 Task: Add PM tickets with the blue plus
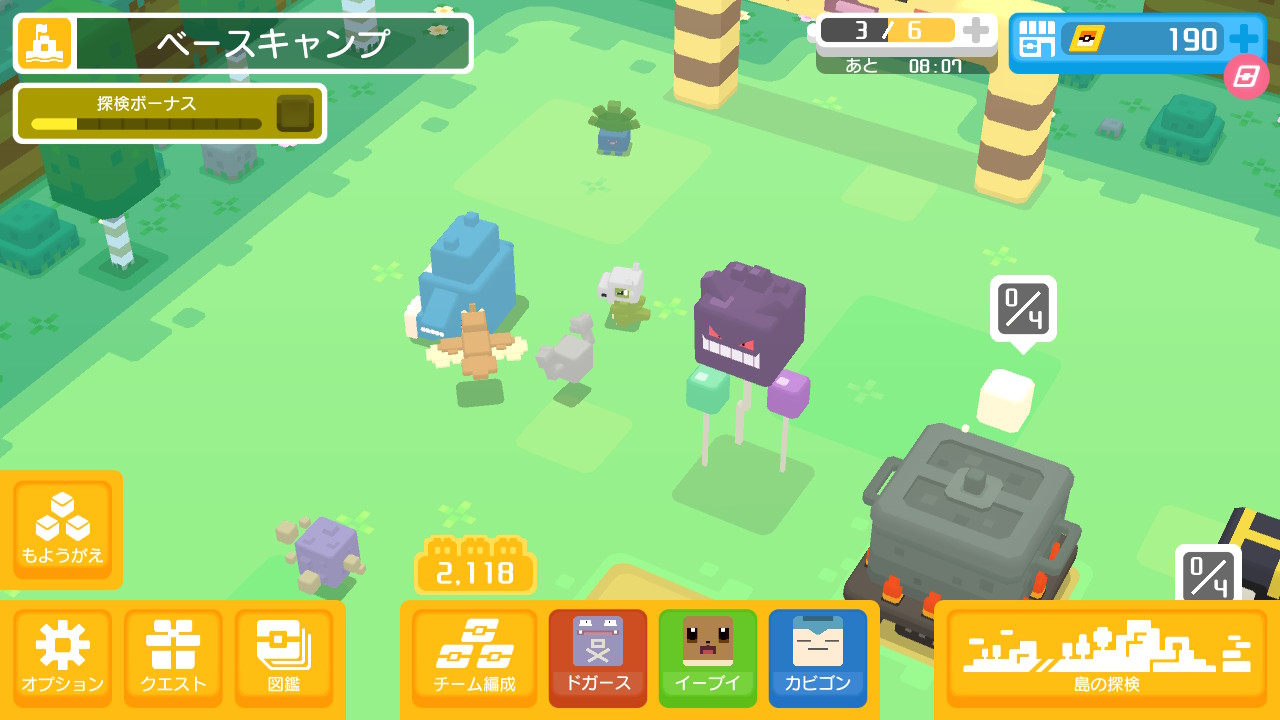pyautogui.click(x=1244, y=39)
